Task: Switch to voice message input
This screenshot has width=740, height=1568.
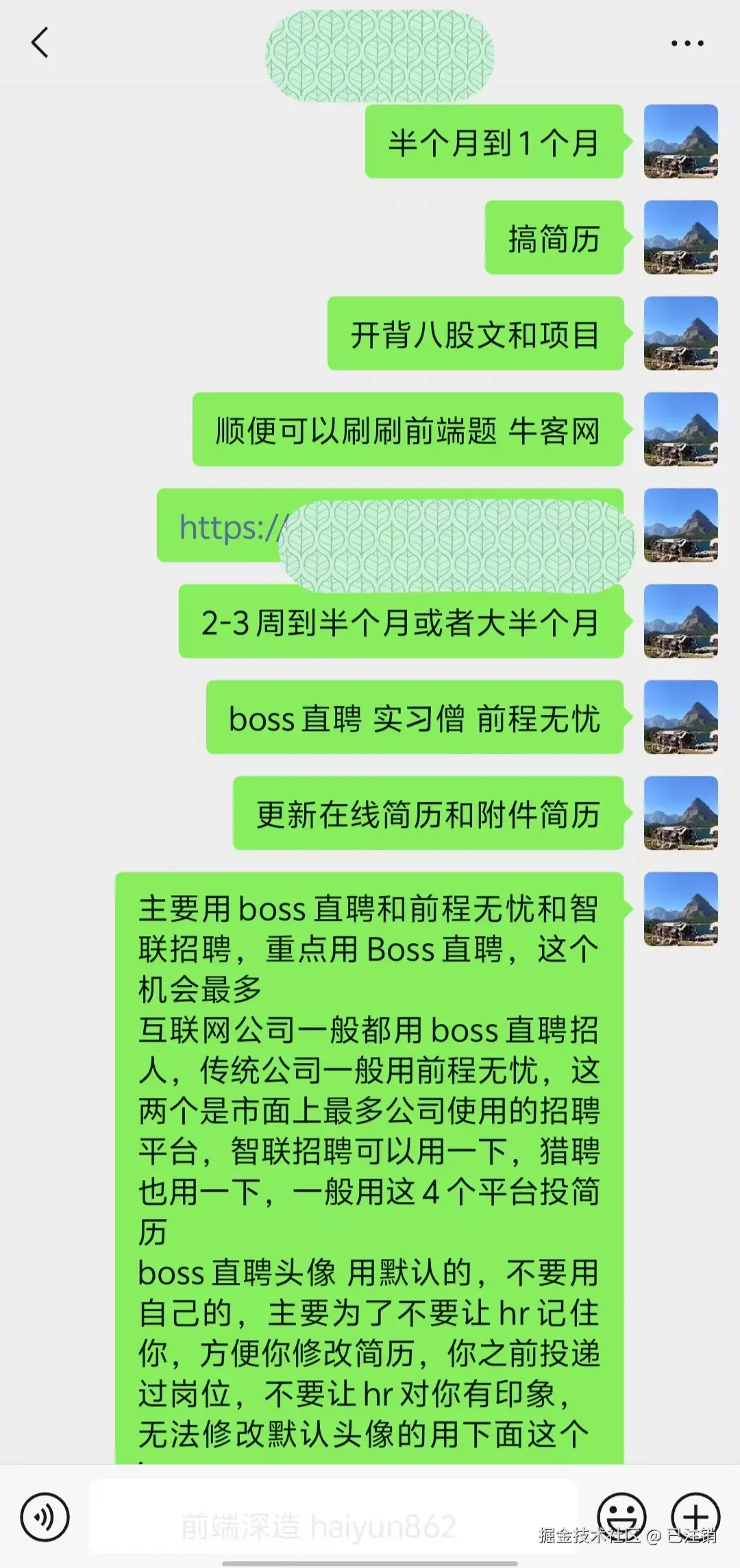Action: tap(45, 1517)
